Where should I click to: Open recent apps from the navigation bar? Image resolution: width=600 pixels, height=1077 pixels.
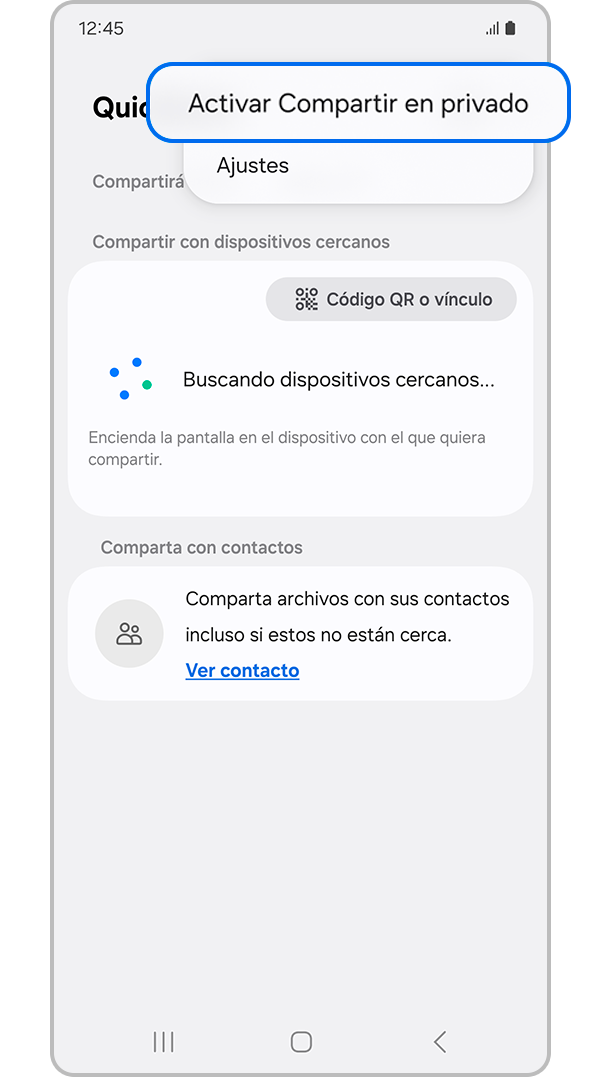click(x=163, y=1041)
